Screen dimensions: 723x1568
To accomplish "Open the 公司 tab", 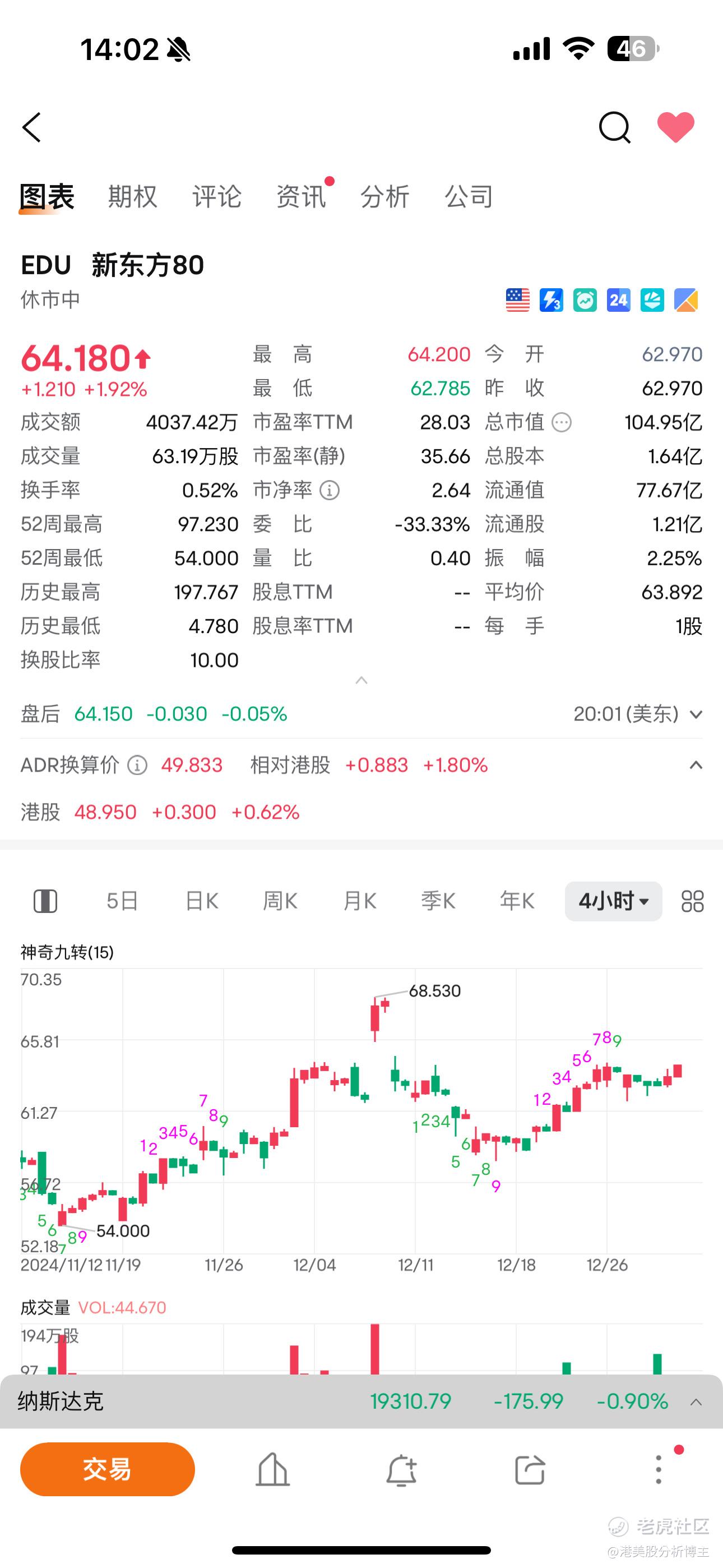I will [469, 197].
